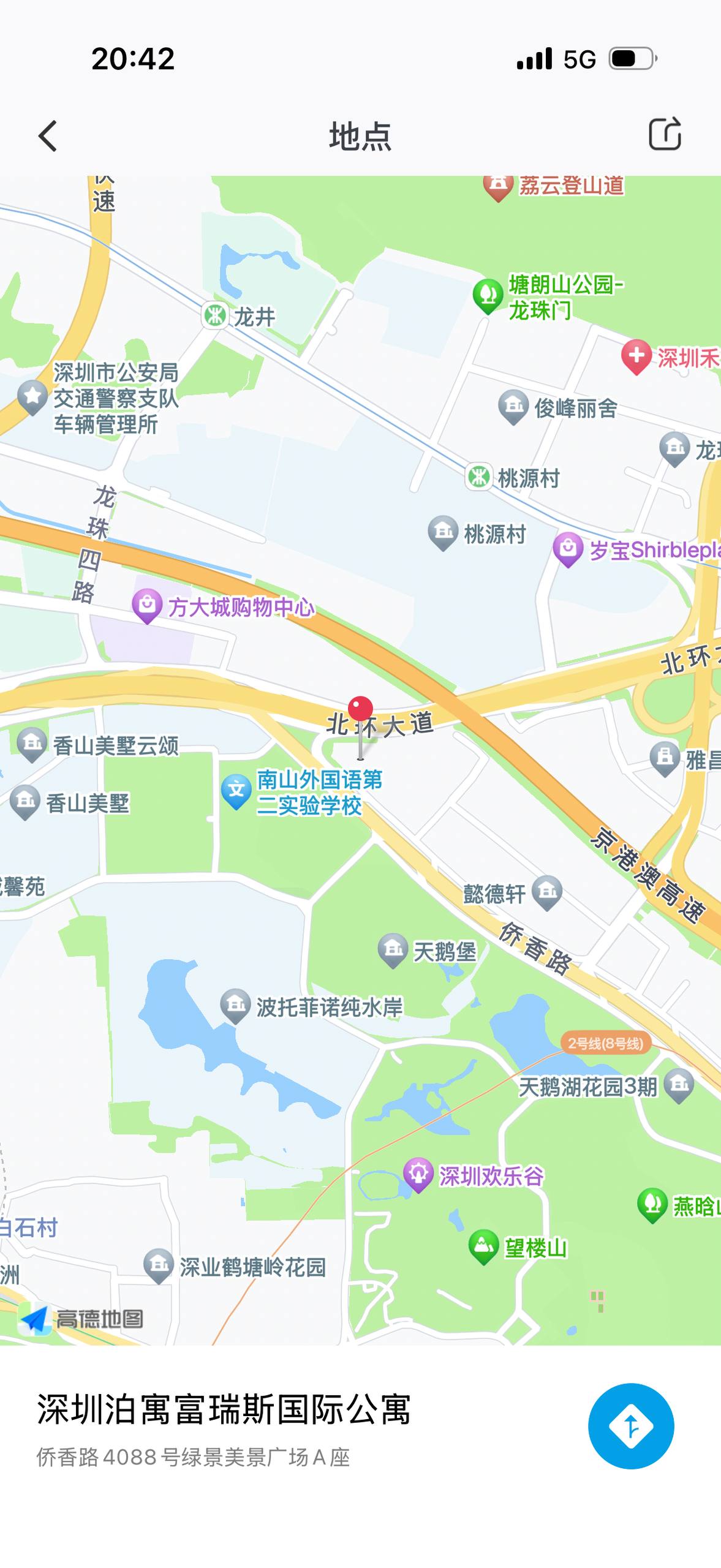
Task: Start navigation with the blue directions button
Action: pyautogui.click(x=631, y=1426)
